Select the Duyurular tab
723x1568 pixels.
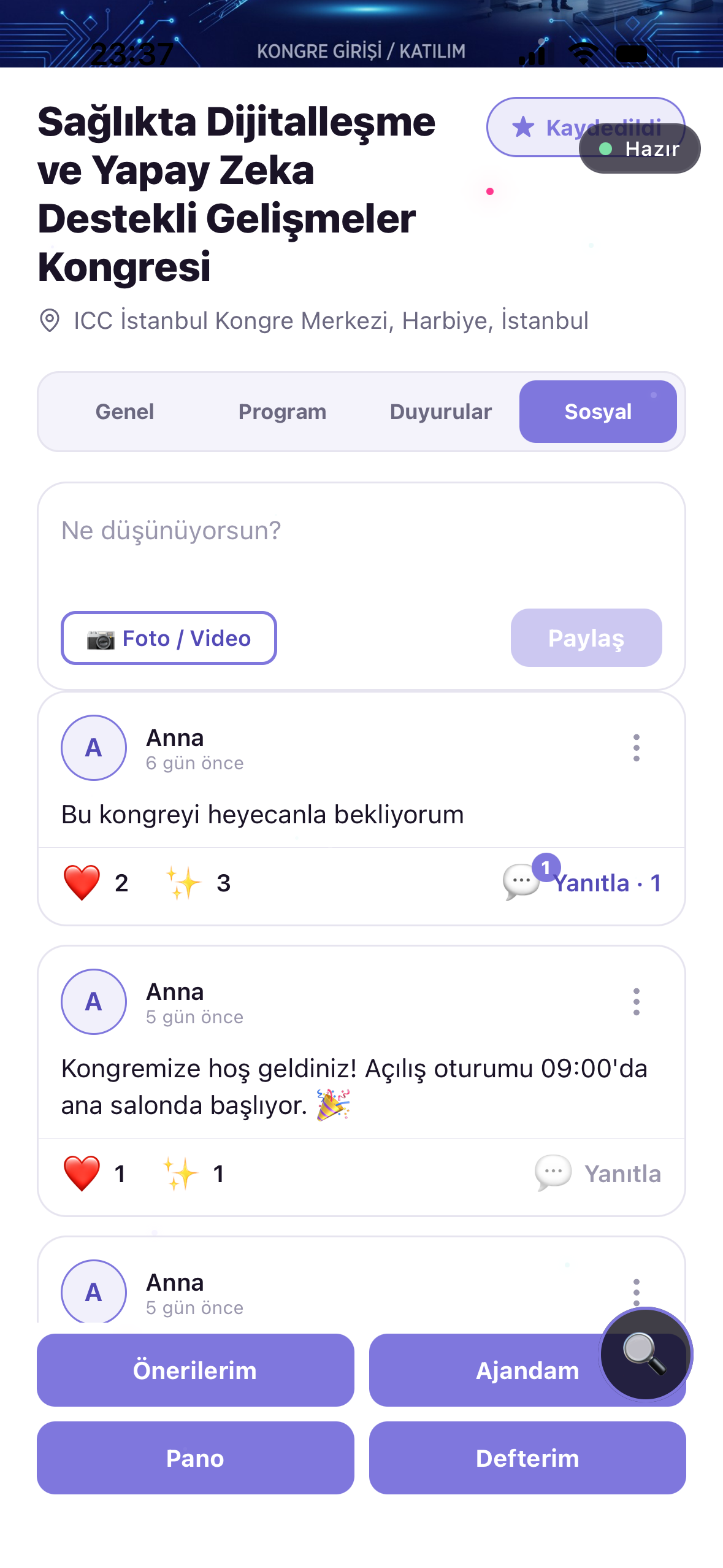(440, 412)
